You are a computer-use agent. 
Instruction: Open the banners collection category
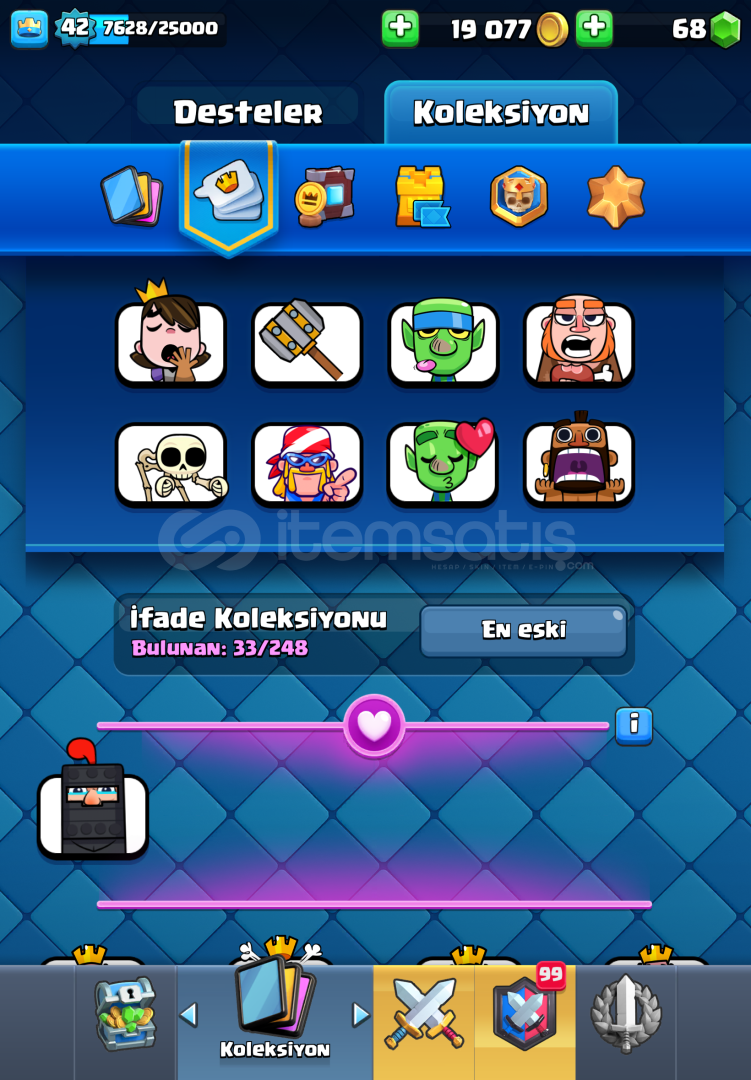(x=325, y=196)
